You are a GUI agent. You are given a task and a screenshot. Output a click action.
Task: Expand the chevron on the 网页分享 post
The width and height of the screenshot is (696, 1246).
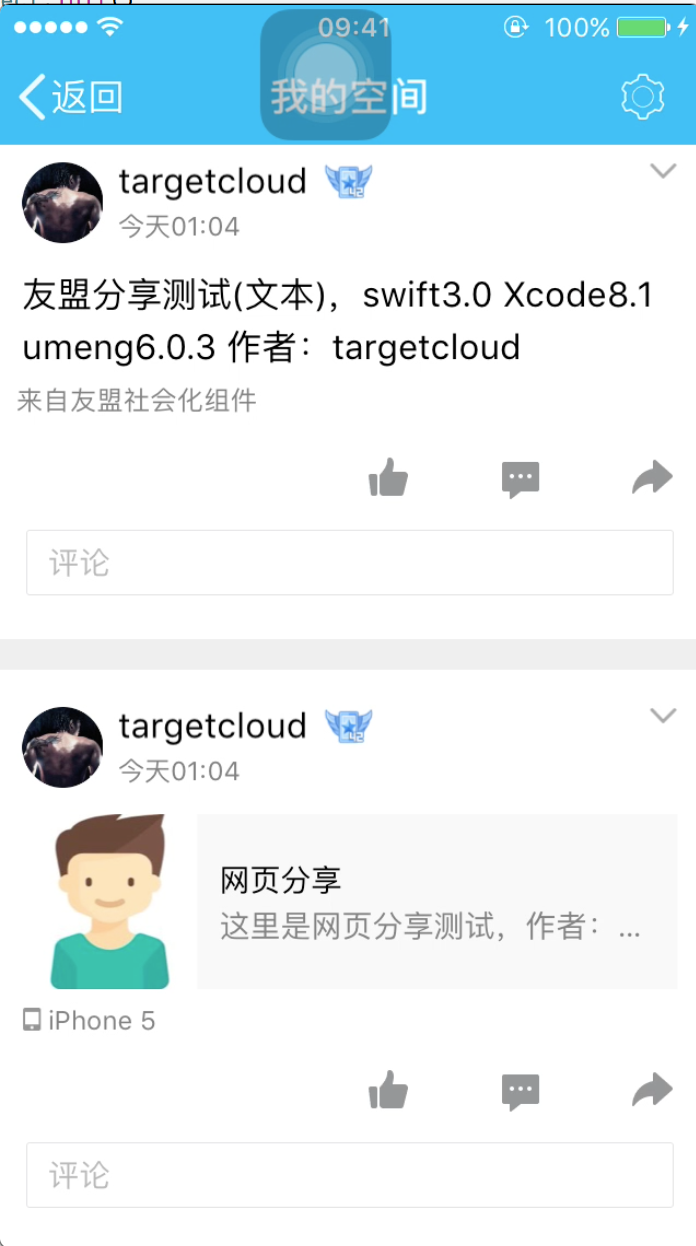663,715
